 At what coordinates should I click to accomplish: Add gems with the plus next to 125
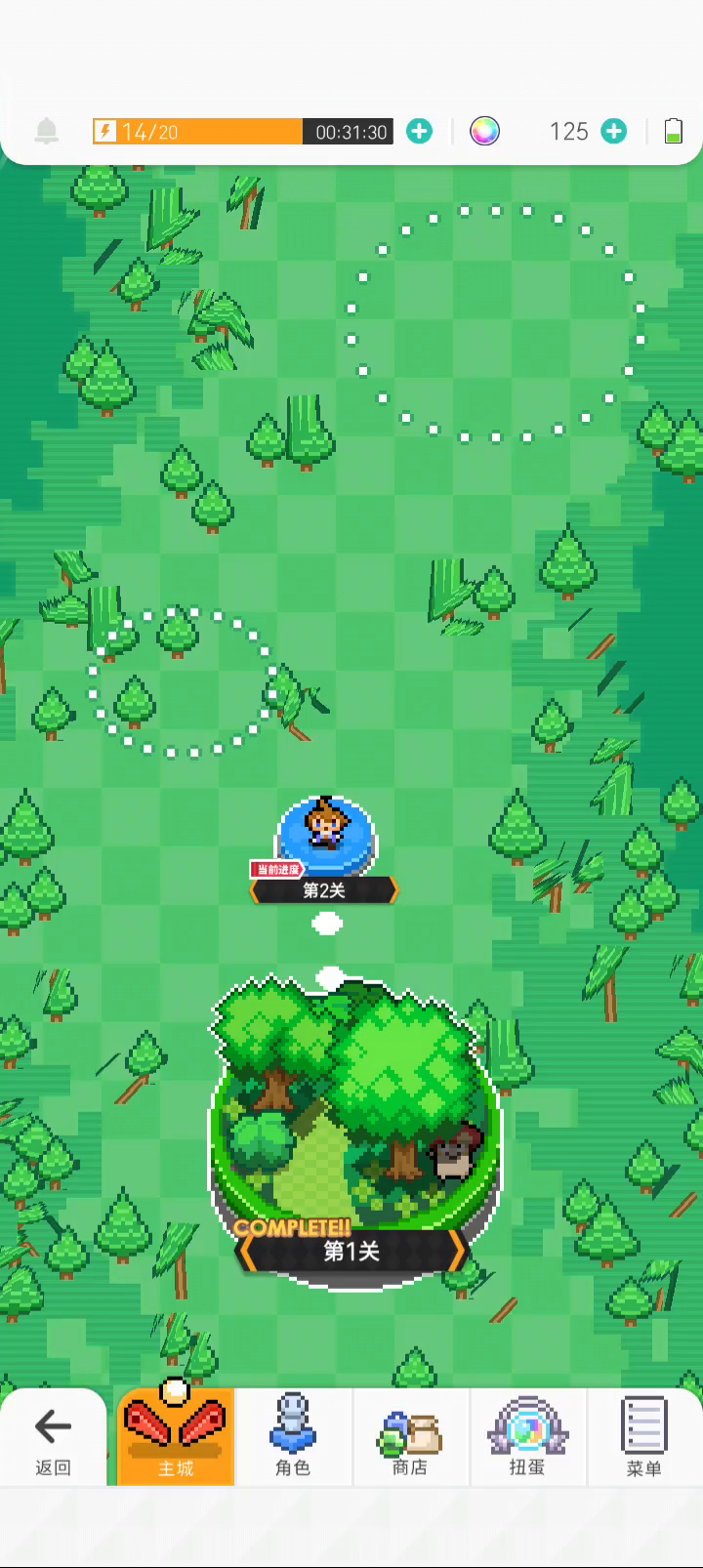[614, 131]
